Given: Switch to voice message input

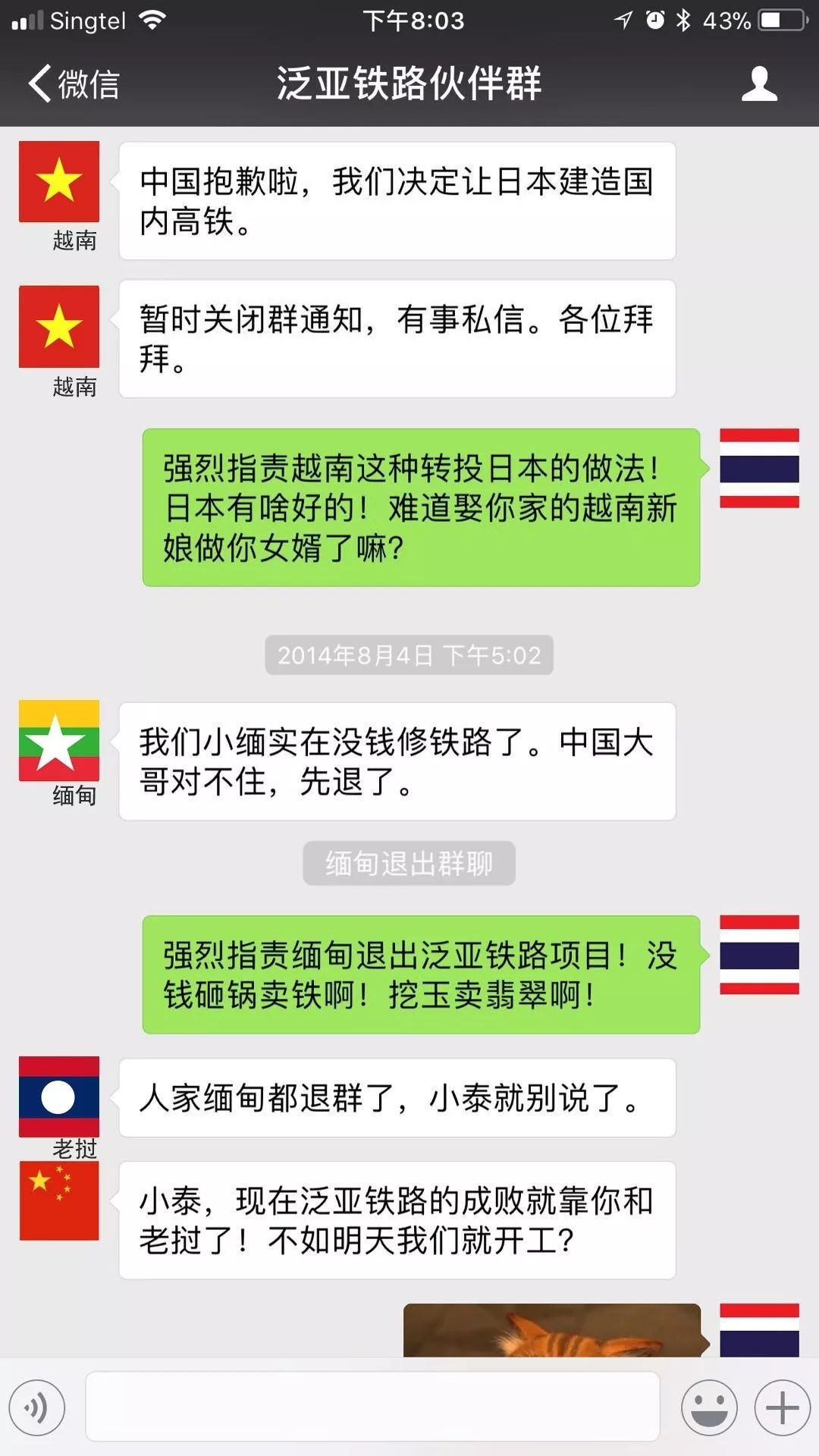Looking at the screenshot, I should point(37,1408).
